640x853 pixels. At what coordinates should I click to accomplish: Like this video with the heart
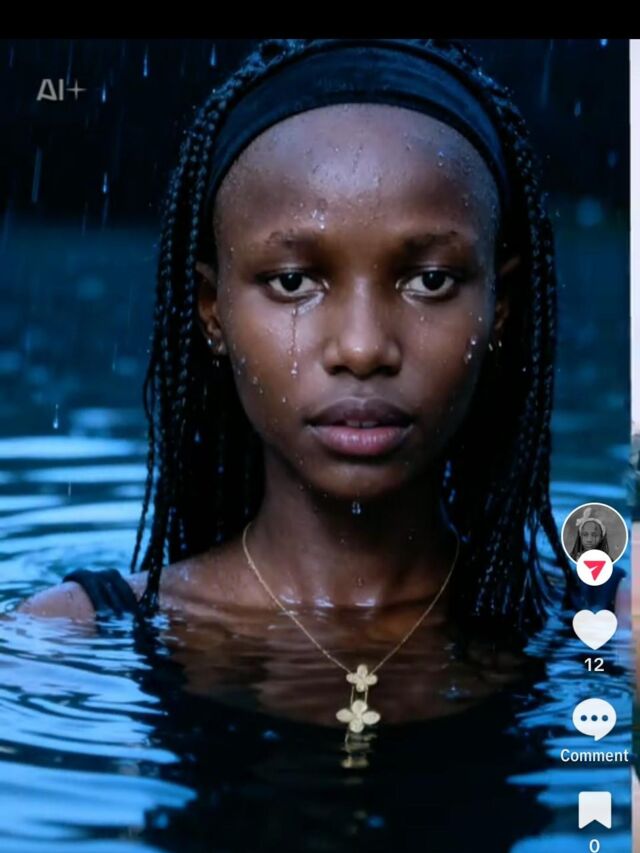click(x=595, y=628)
